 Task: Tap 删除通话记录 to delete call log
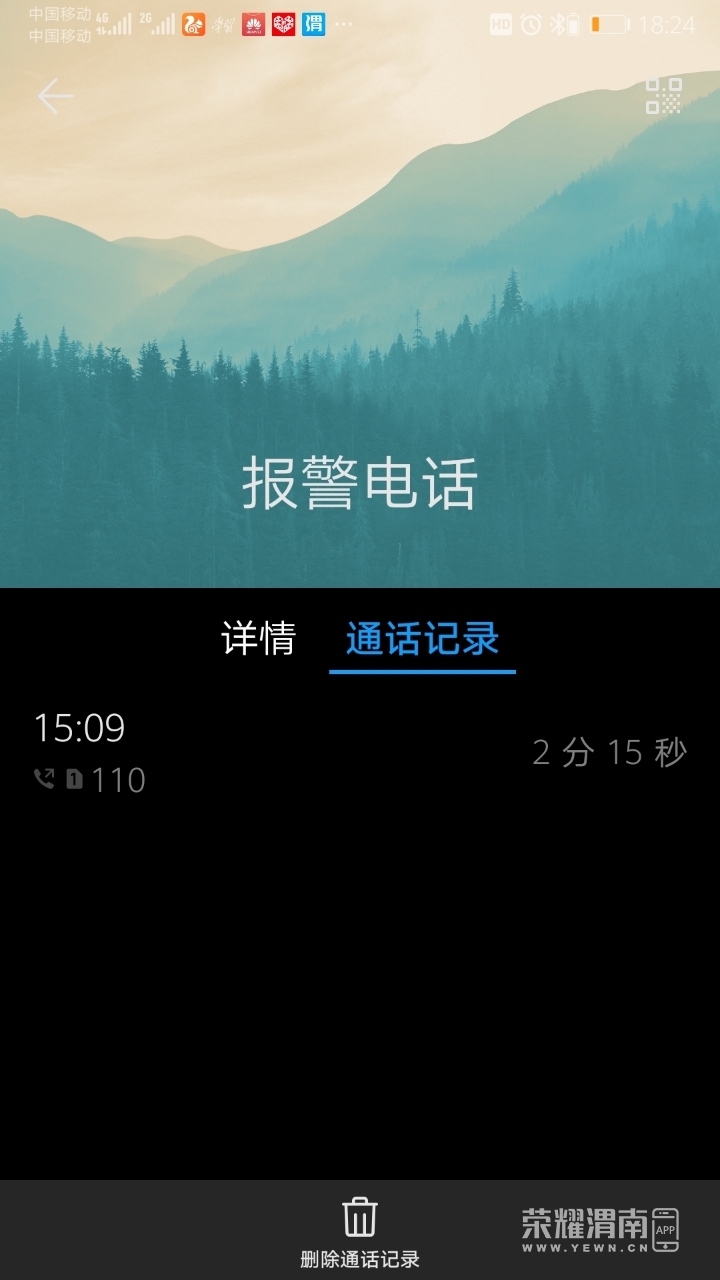360,1232
